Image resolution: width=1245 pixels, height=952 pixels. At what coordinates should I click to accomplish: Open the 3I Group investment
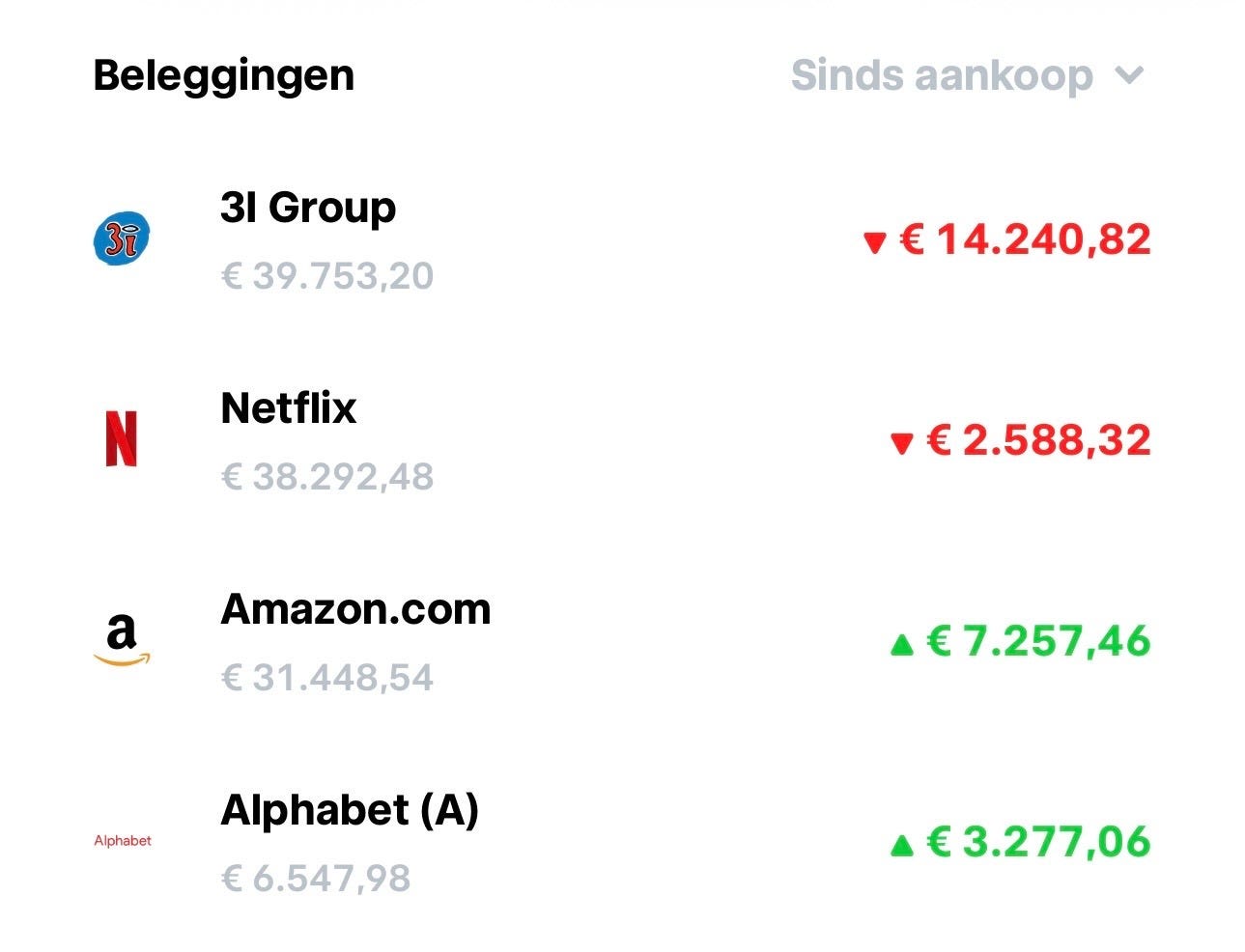point(622,240)
